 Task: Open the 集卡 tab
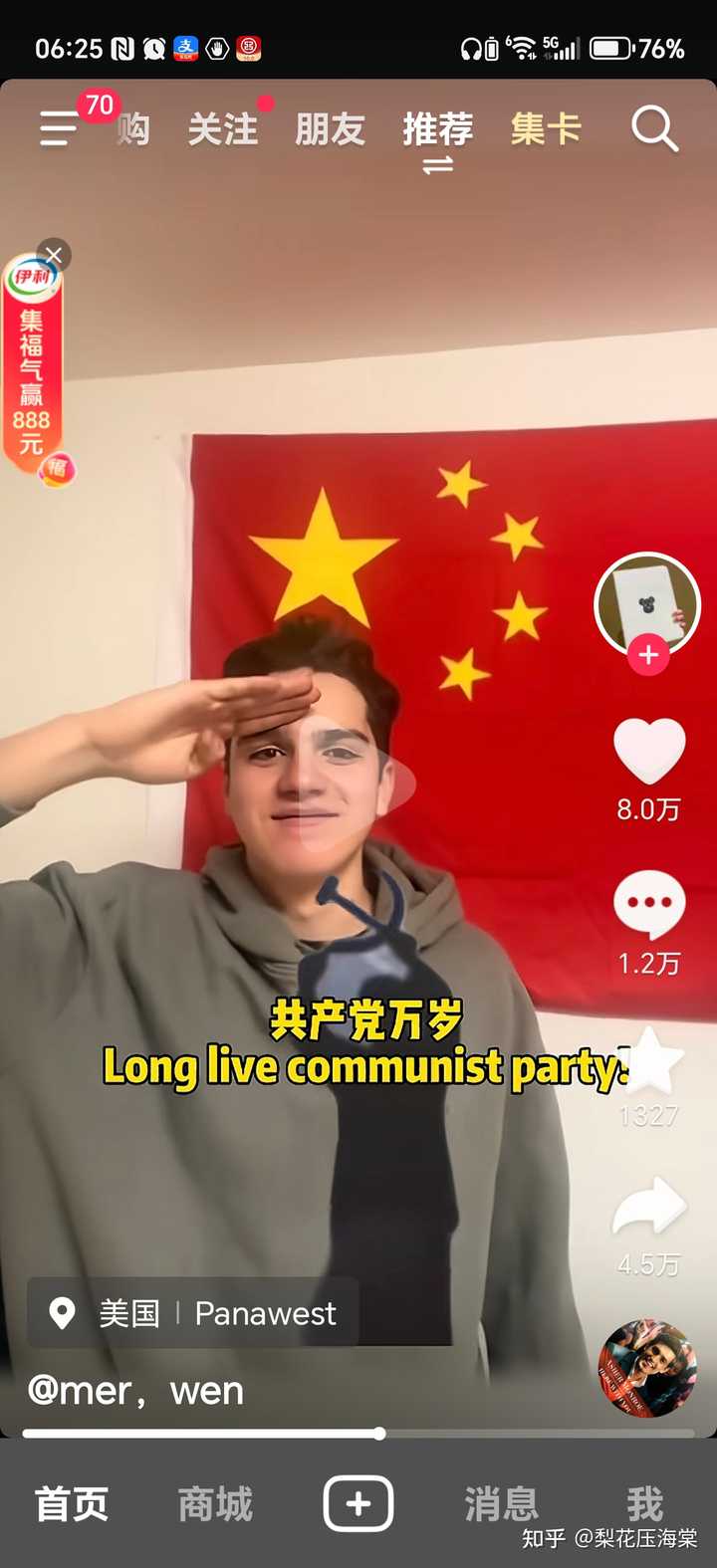click(546, 129)
